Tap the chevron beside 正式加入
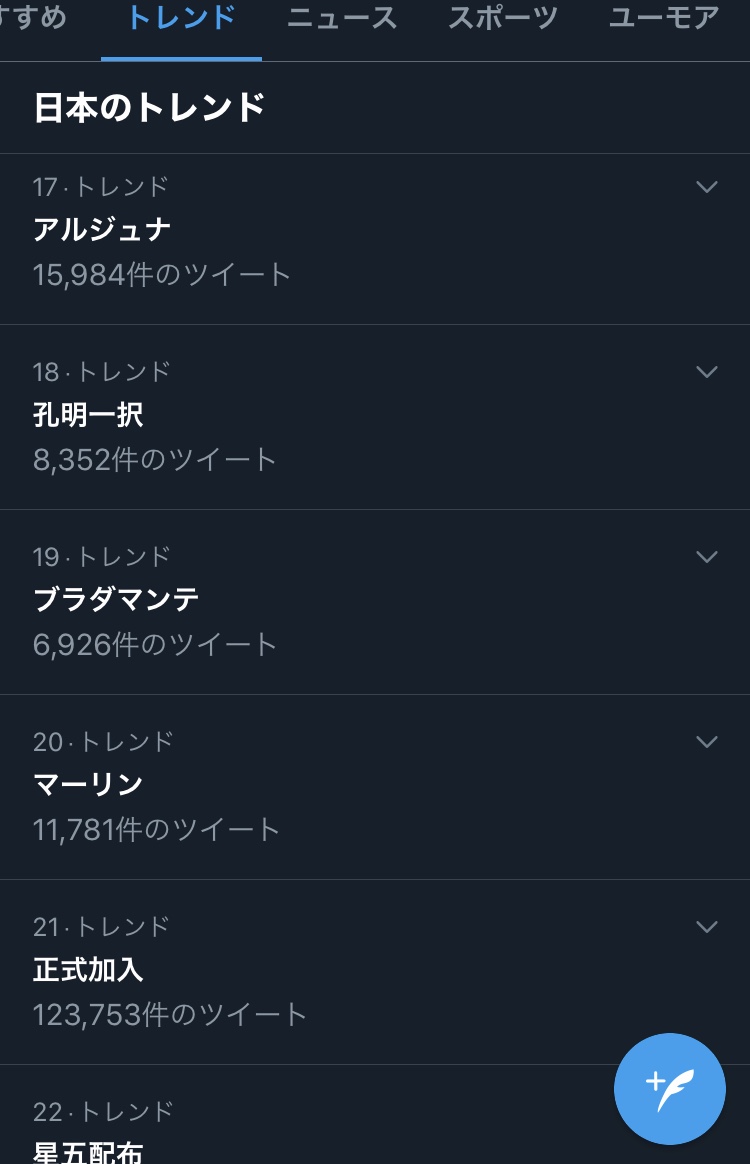The image size is (750, 1164). pyautogui.click(x=707, y=927)
